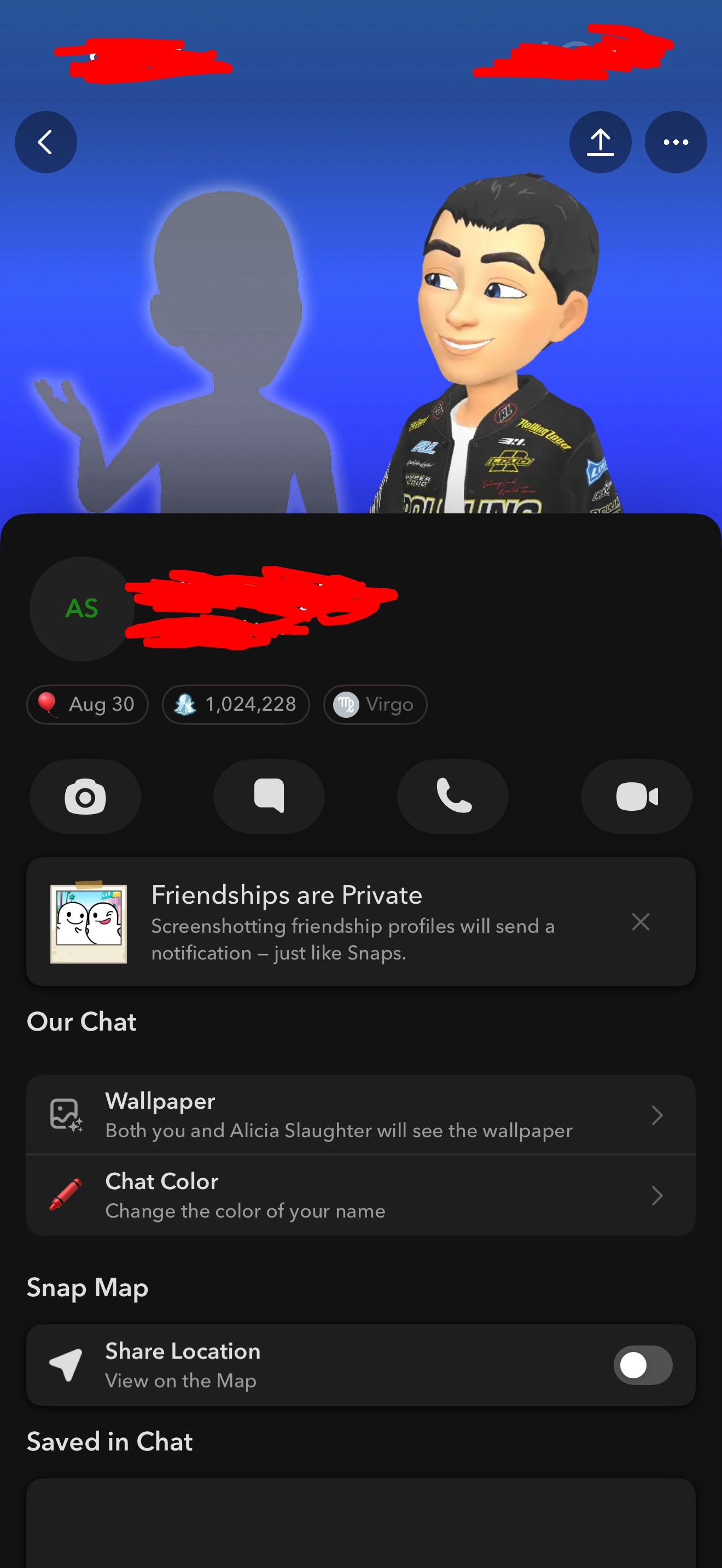Go back using the arrow
The width and height of the screenshot is (722, 1568).
click(45, 143)
